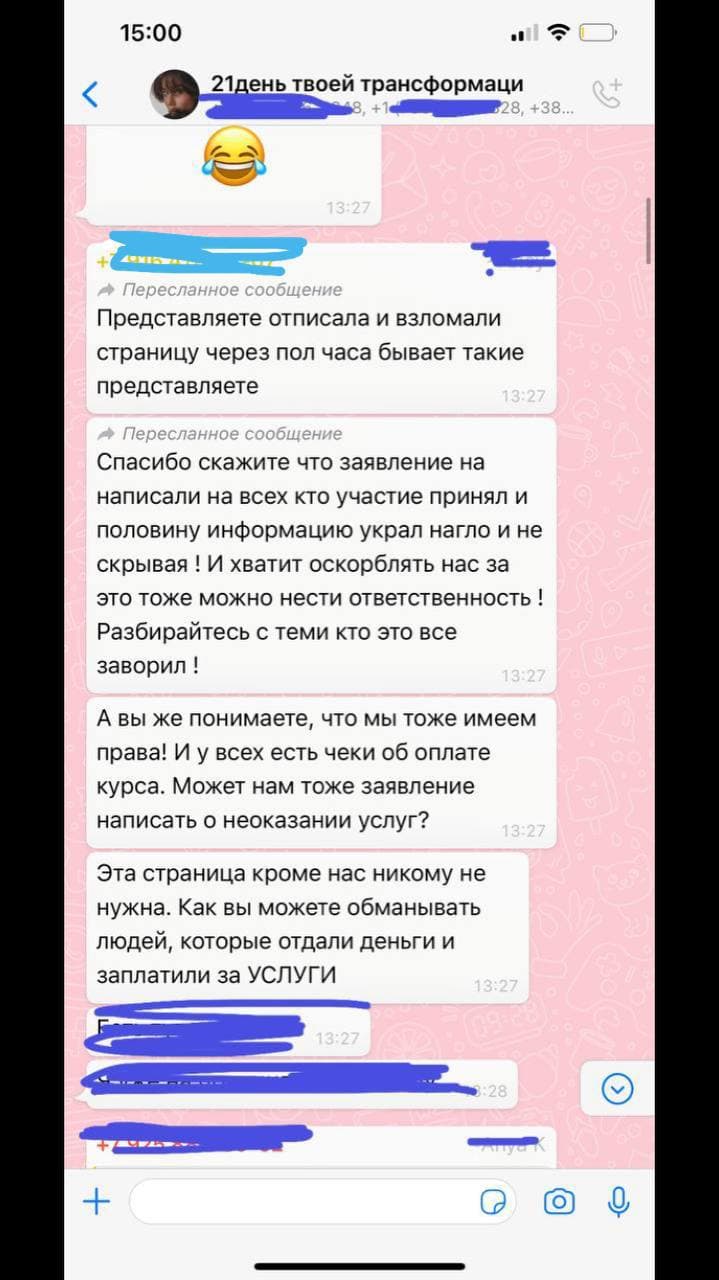Screen dimensions: 719x1280
Task: Open the camera
Action: pos(558,1201)
